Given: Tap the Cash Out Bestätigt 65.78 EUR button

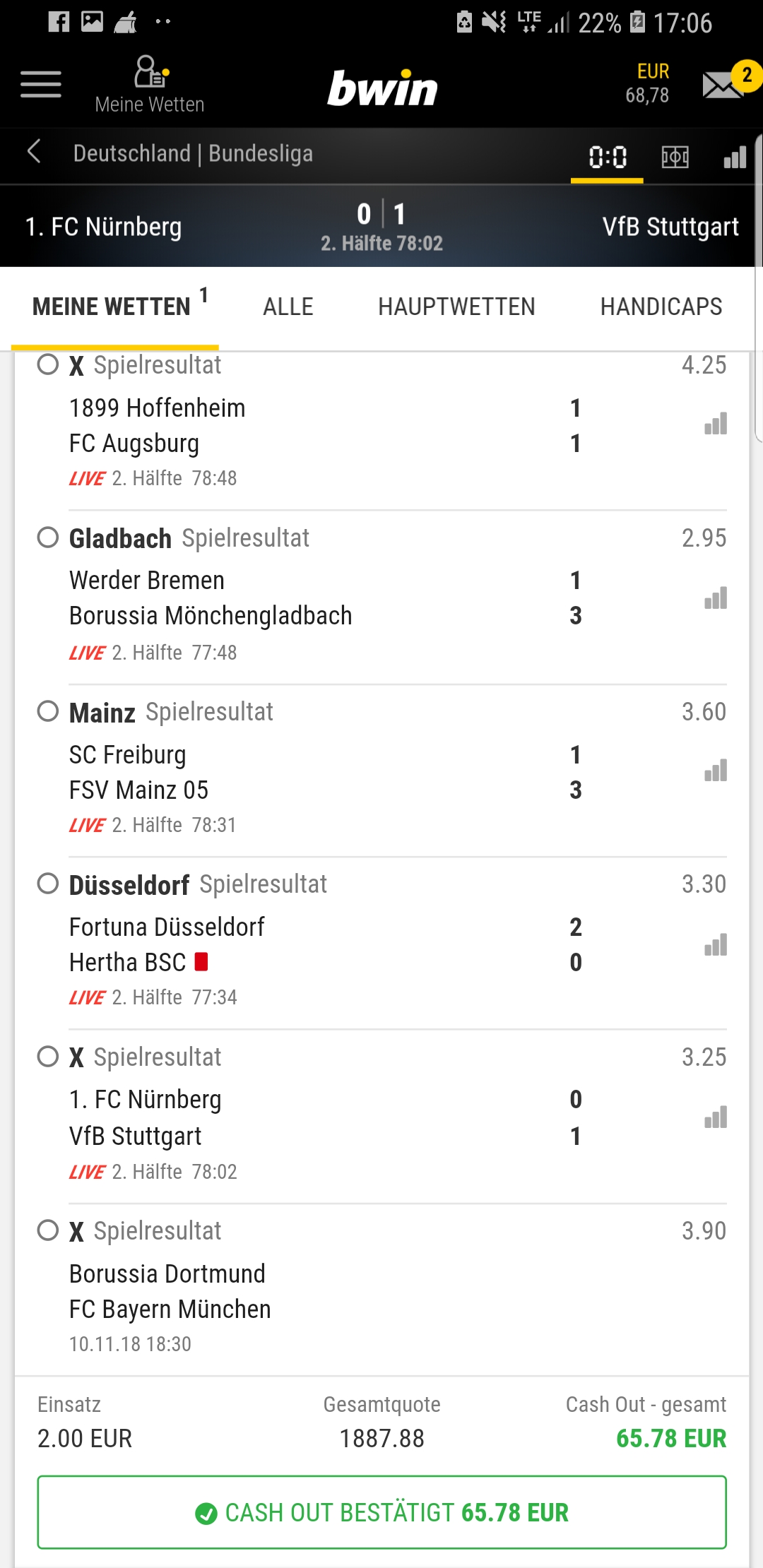Looking at the screenshot, I should tap(381, 1512).
